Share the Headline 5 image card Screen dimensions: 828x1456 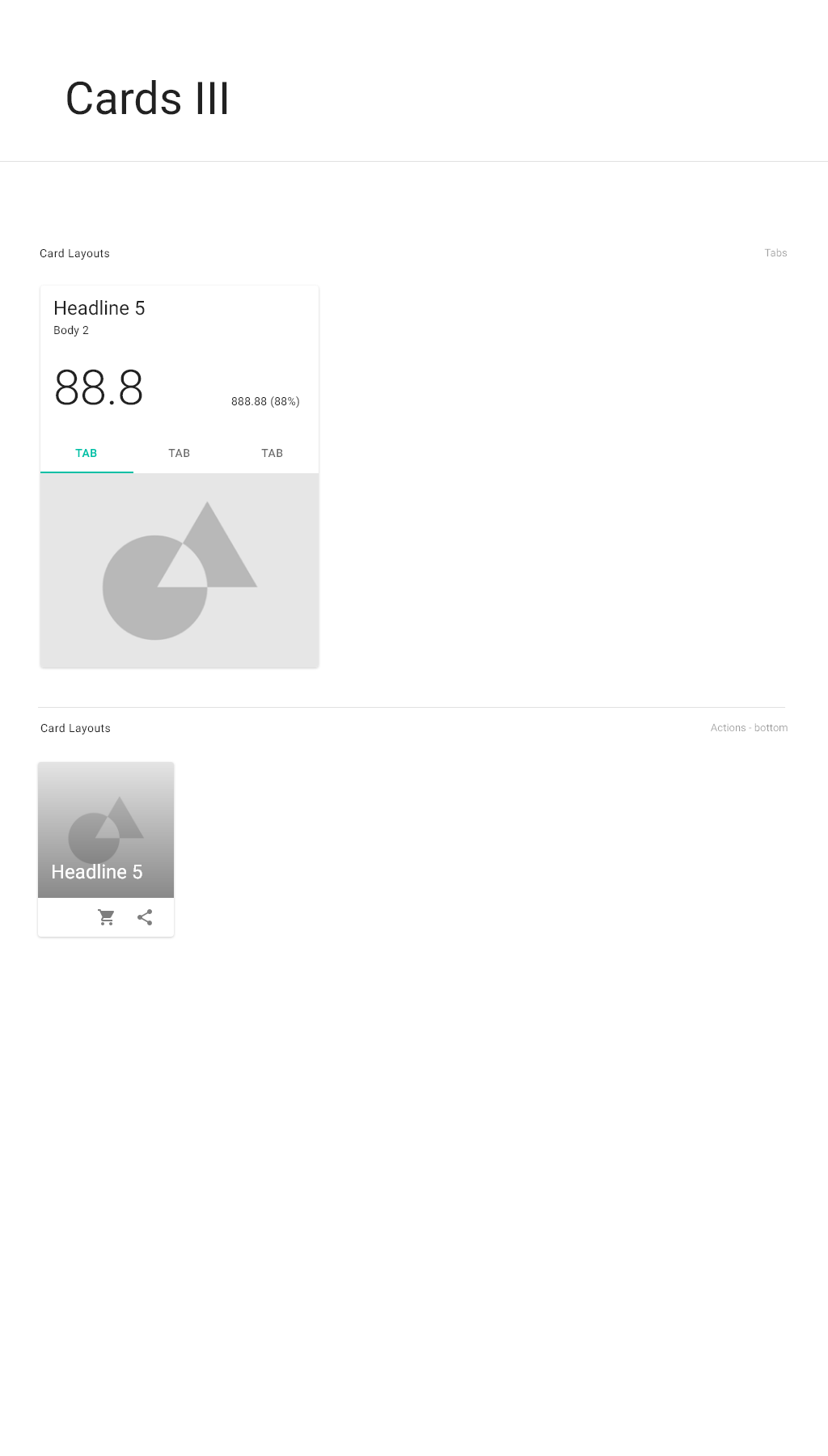pyautogui.click(x=145, y=917)
